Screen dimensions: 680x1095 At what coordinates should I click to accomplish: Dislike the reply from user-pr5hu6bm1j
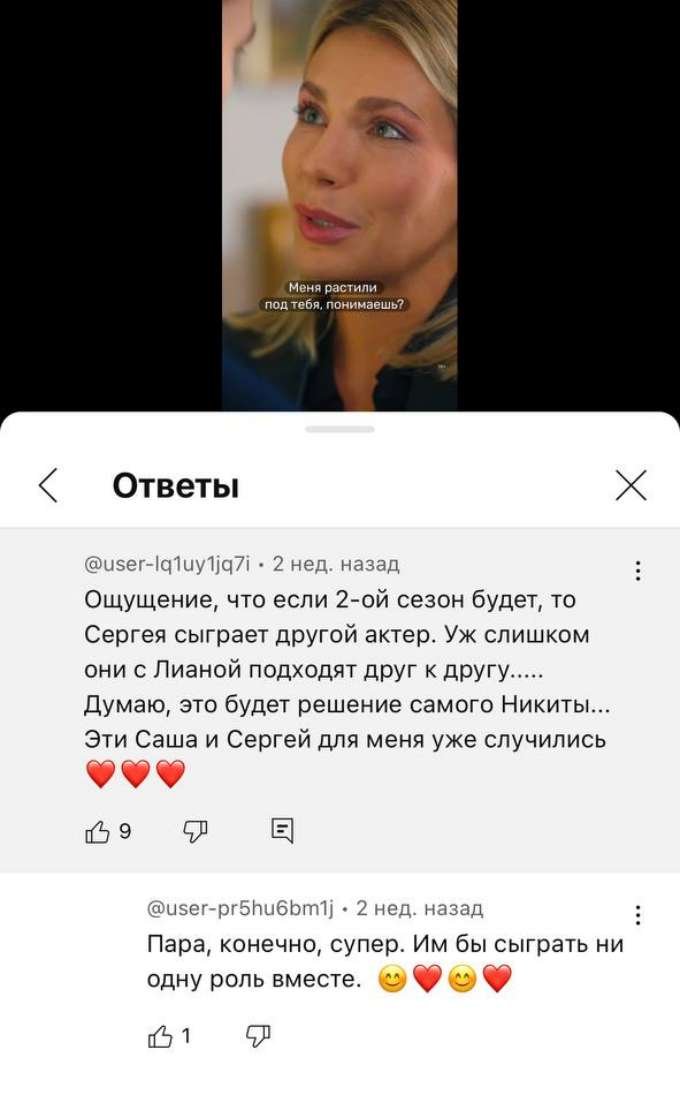tap(258, 1037)
